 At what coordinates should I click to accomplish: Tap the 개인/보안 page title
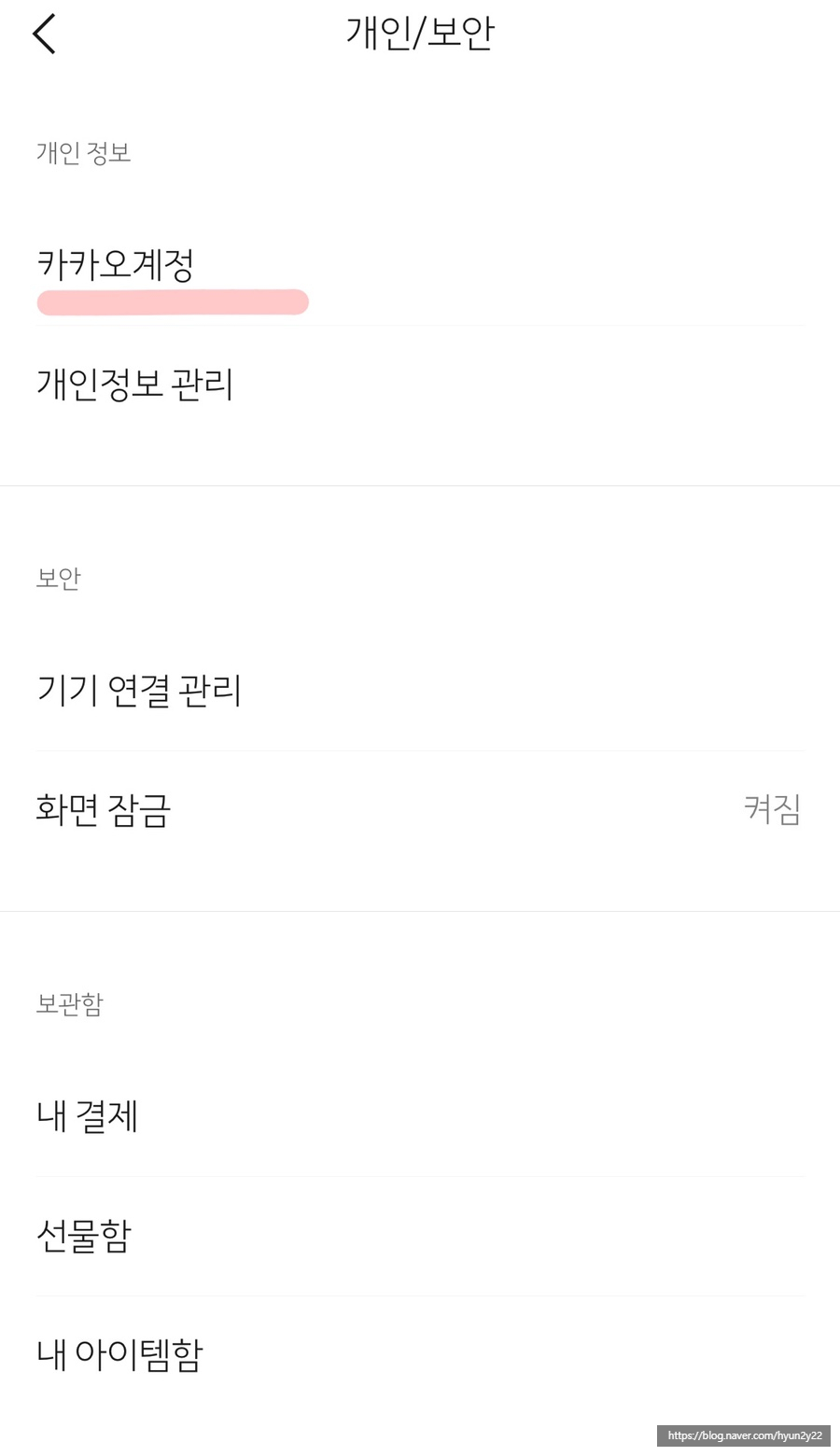420,33
